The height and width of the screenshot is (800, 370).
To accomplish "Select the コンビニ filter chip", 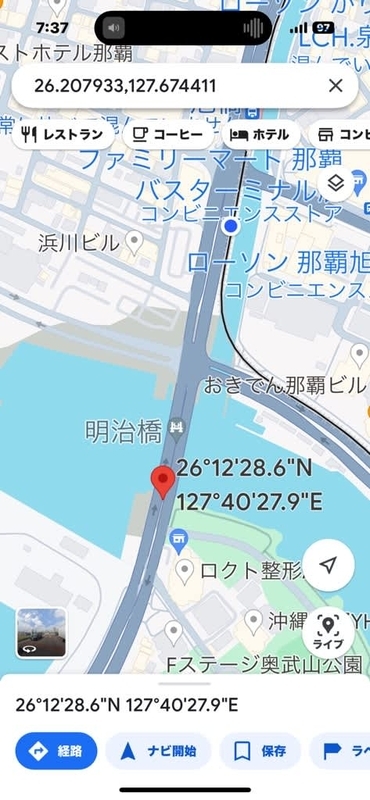I will click(339, 135).
